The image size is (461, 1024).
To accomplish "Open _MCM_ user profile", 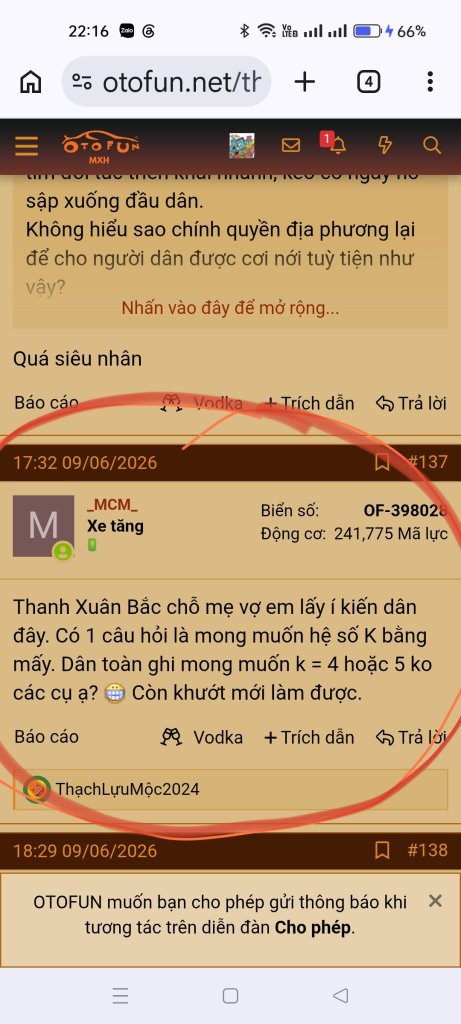I will click(112, 507).
